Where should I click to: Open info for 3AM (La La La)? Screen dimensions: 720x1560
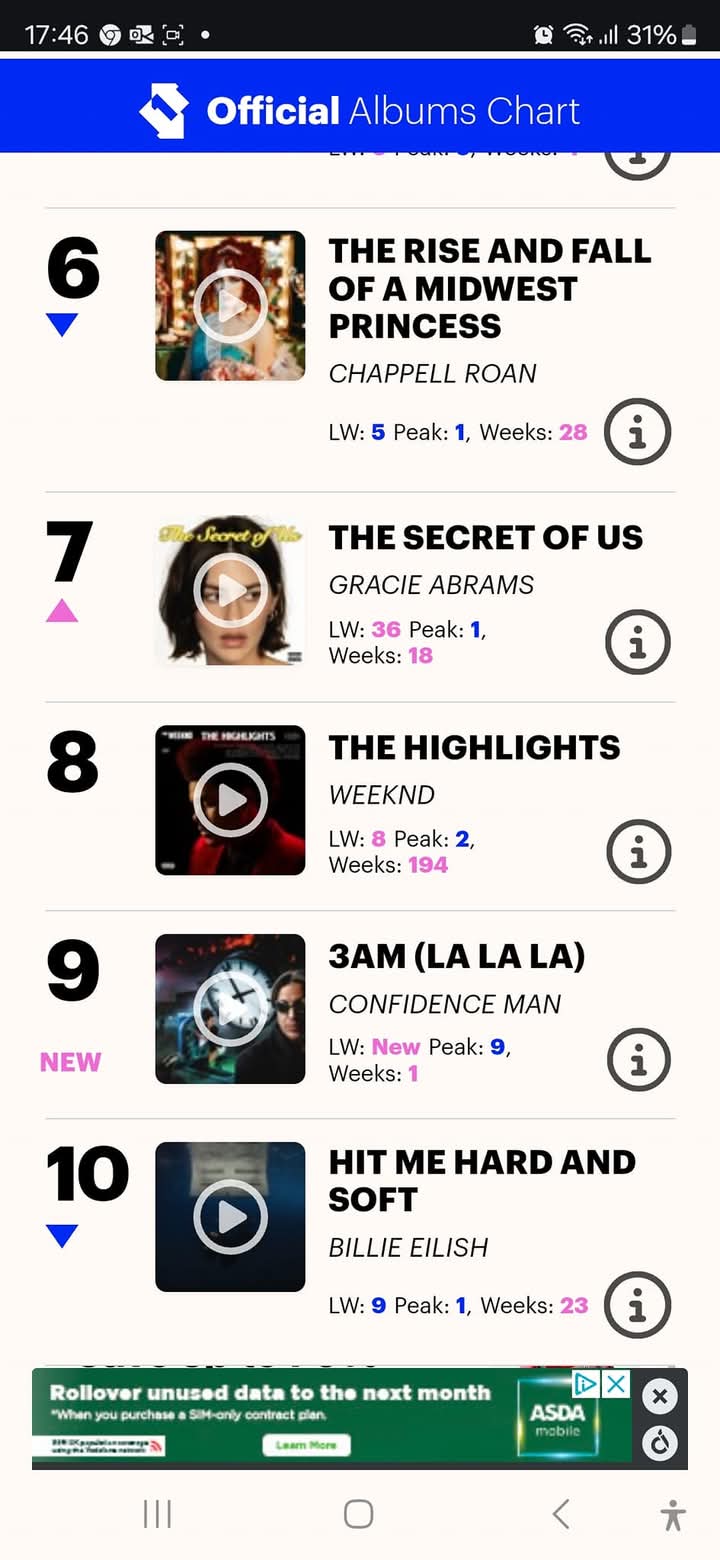click(637, 1060)
